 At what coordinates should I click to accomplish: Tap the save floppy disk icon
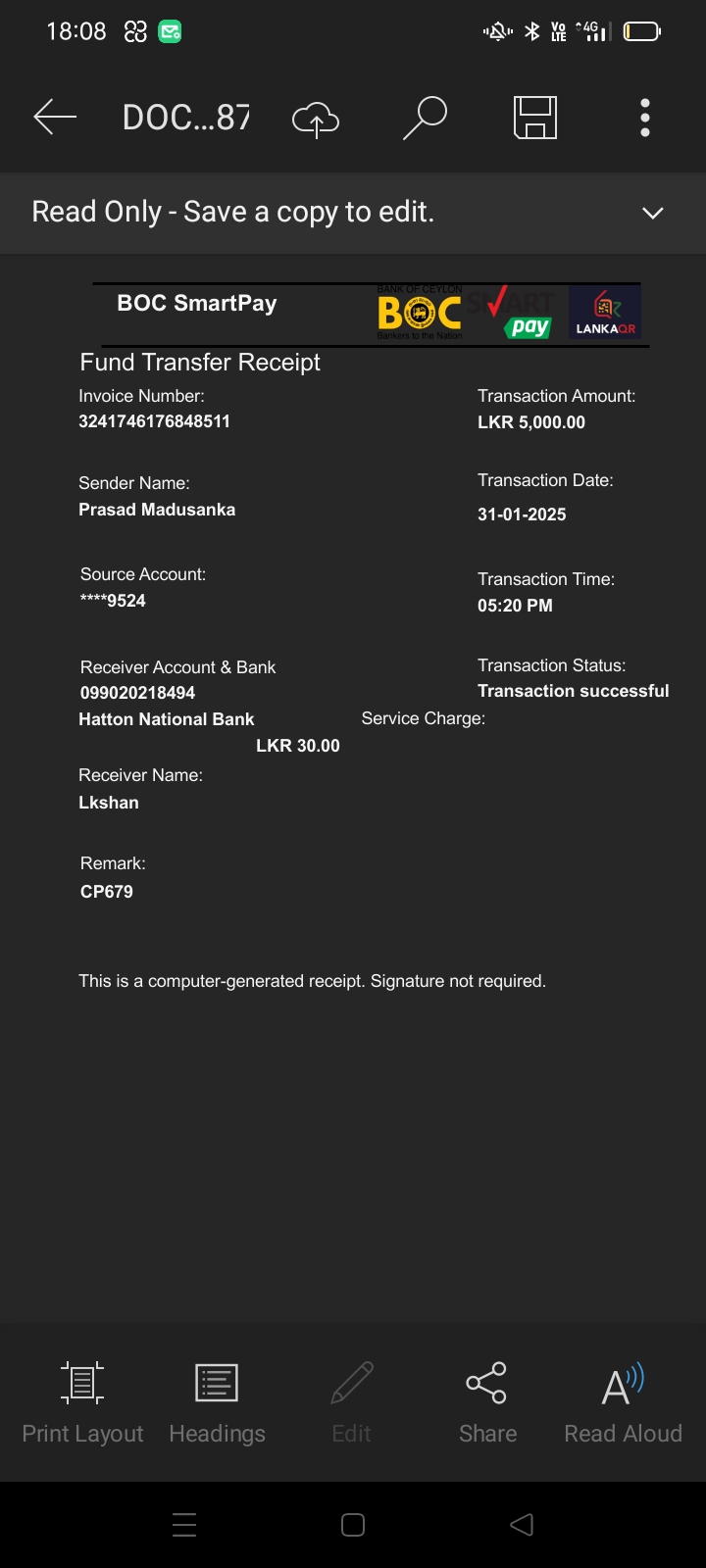[x=535, y=118]
